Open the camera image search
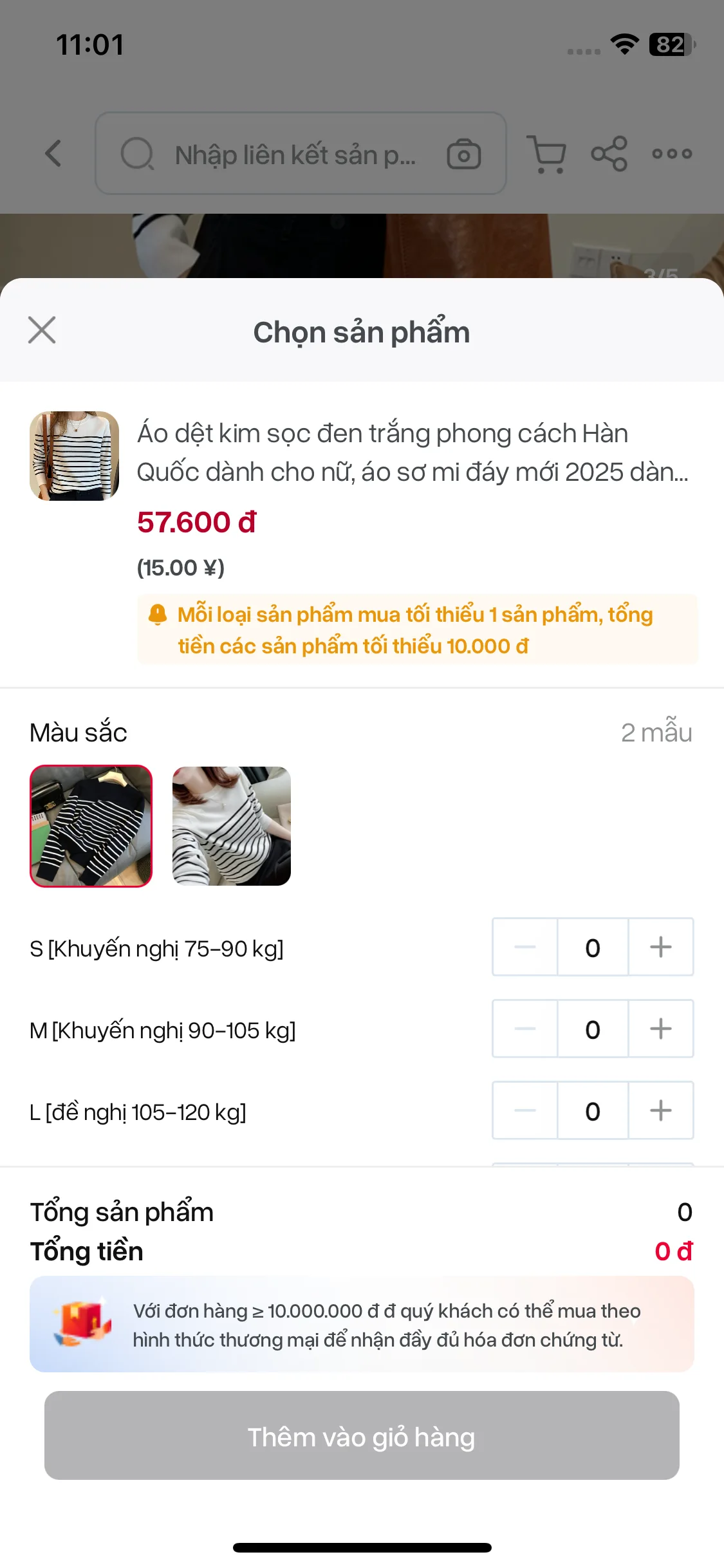This screenshot has height=1568, width=724. pos(463,154)
